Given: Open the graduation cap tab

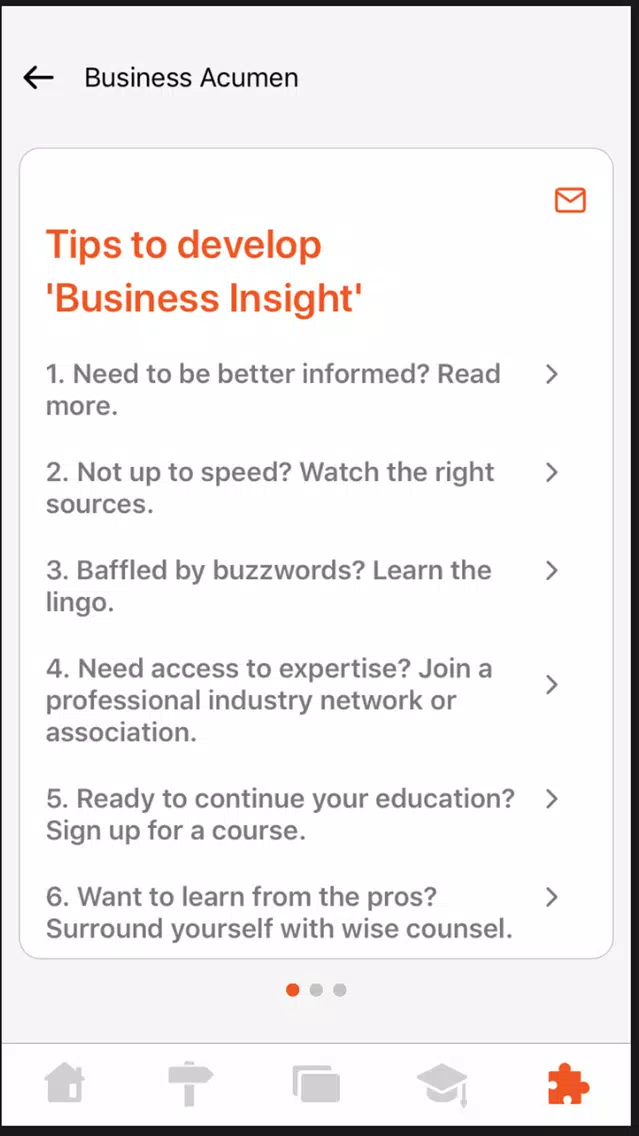Looking at the screenshot, I should (443, 1084).
